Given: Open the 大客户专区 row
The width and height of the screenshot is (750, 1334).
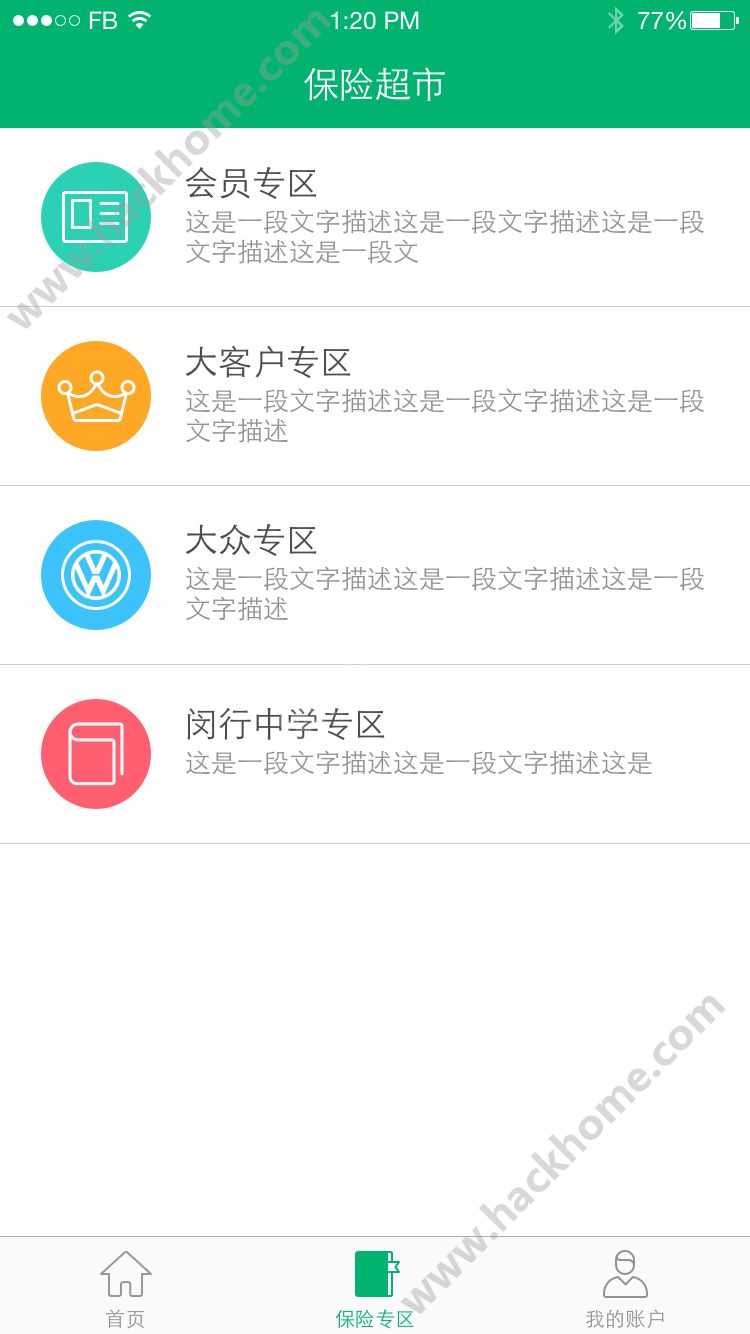Looking at the screenshot, I should 375,396.
